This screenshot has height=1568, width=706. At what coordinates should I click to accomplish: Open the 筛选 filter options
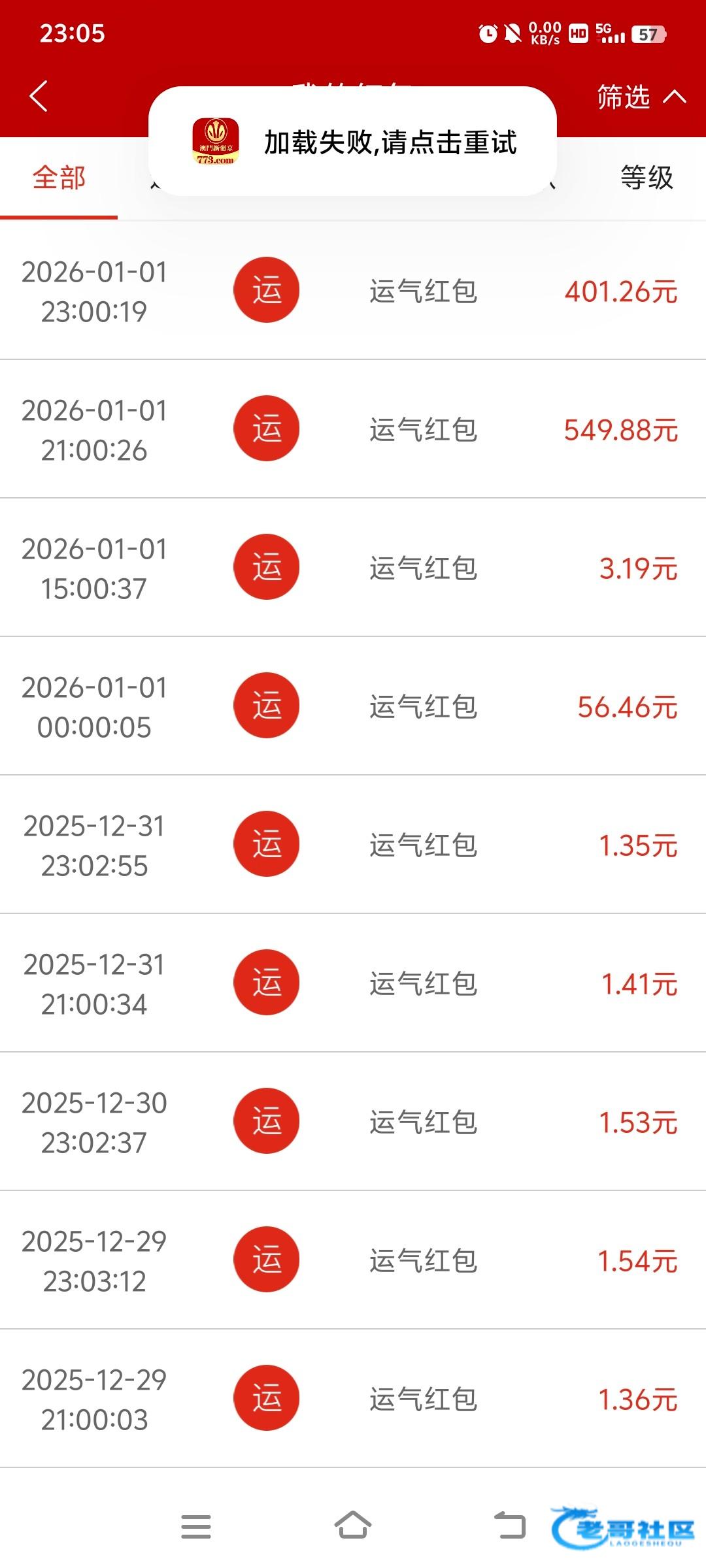click(641, 97)
